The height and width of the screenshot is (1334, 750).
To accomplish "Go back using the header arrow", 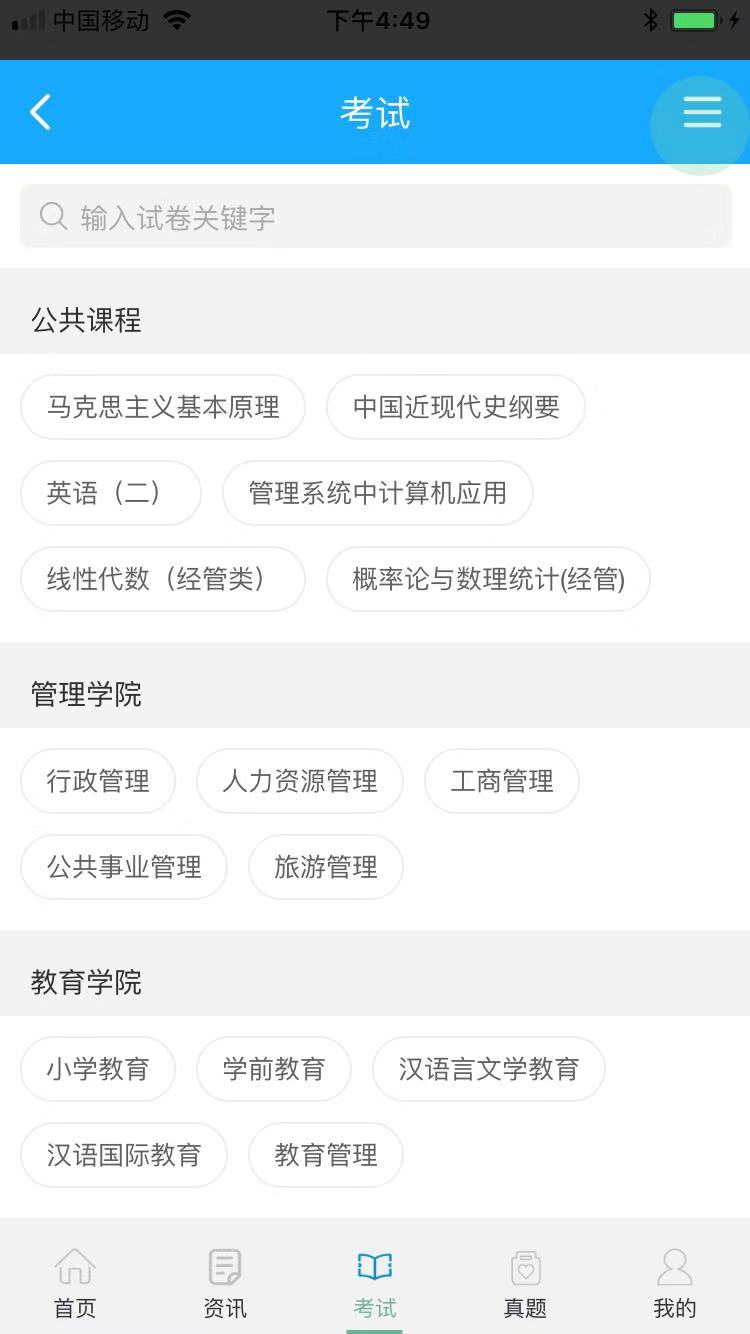I will [41, 113].
